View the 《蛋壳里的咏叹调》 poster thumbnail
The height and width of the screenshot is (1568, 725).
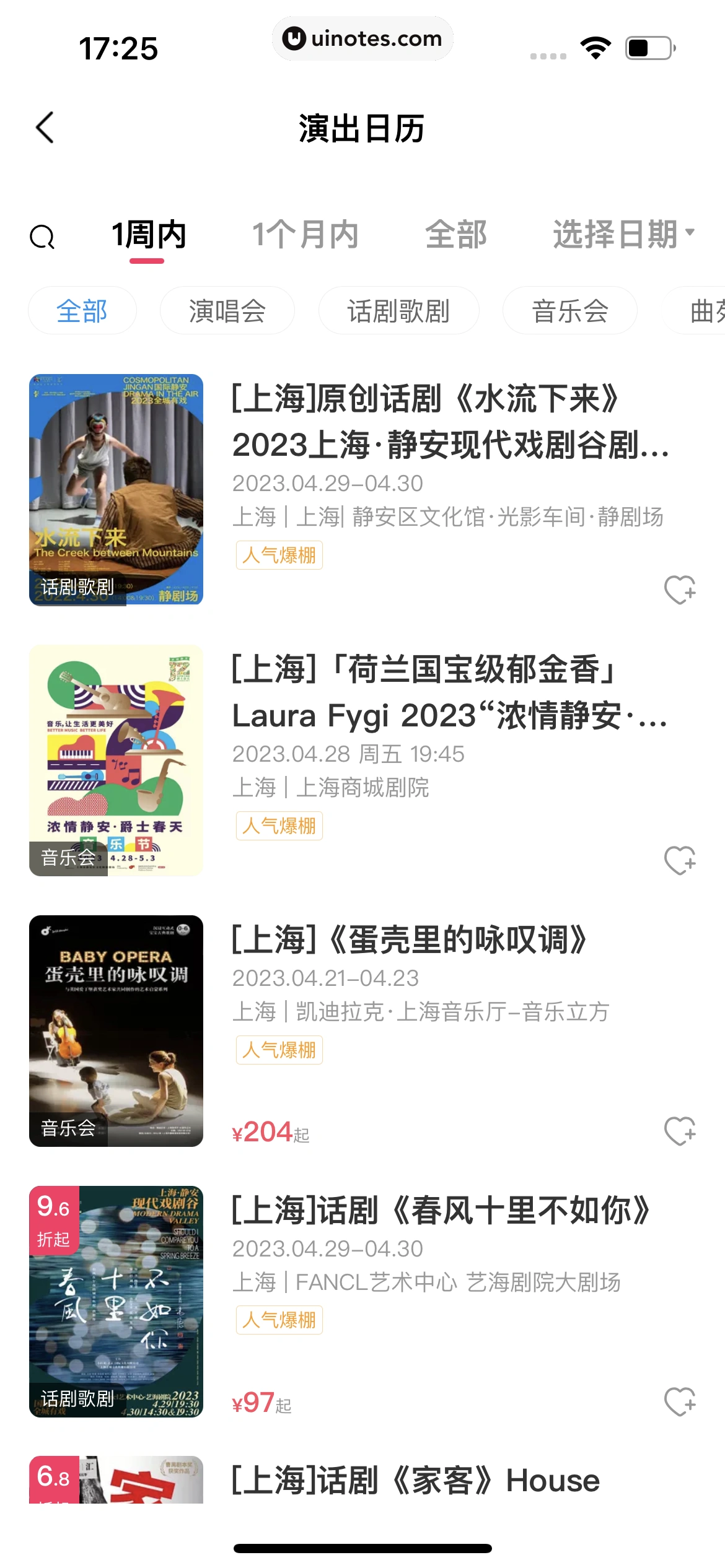[x=116, y=1030]
